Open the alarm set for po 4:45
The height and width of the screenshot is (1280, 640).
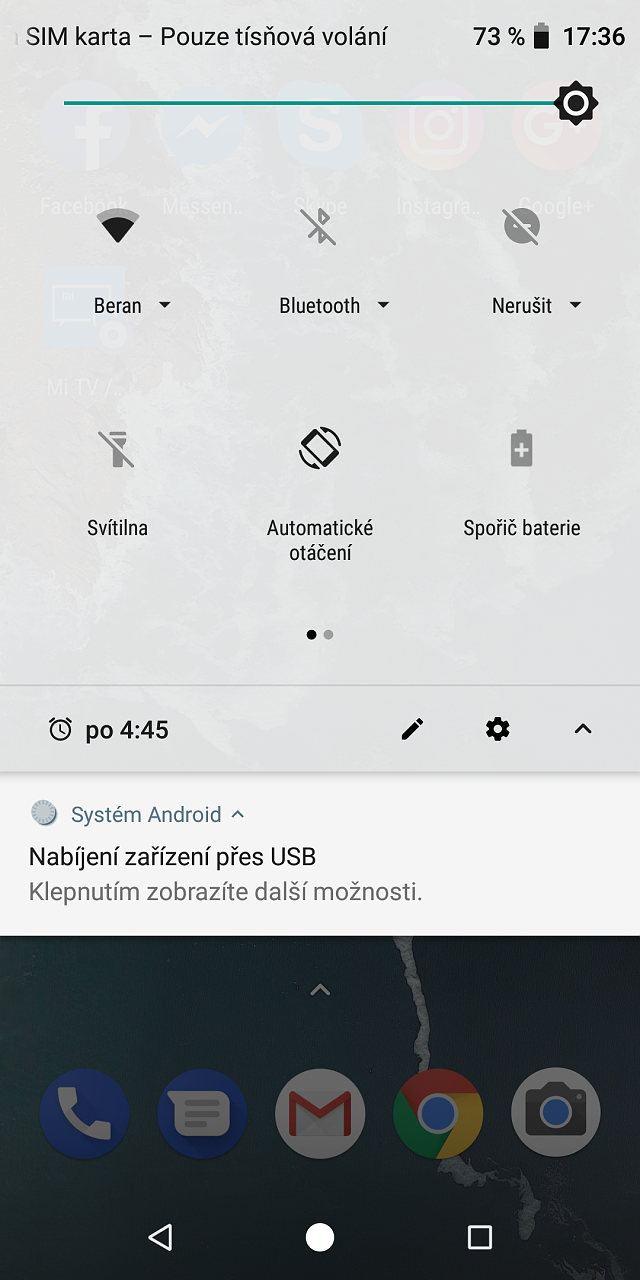(108, 730)
